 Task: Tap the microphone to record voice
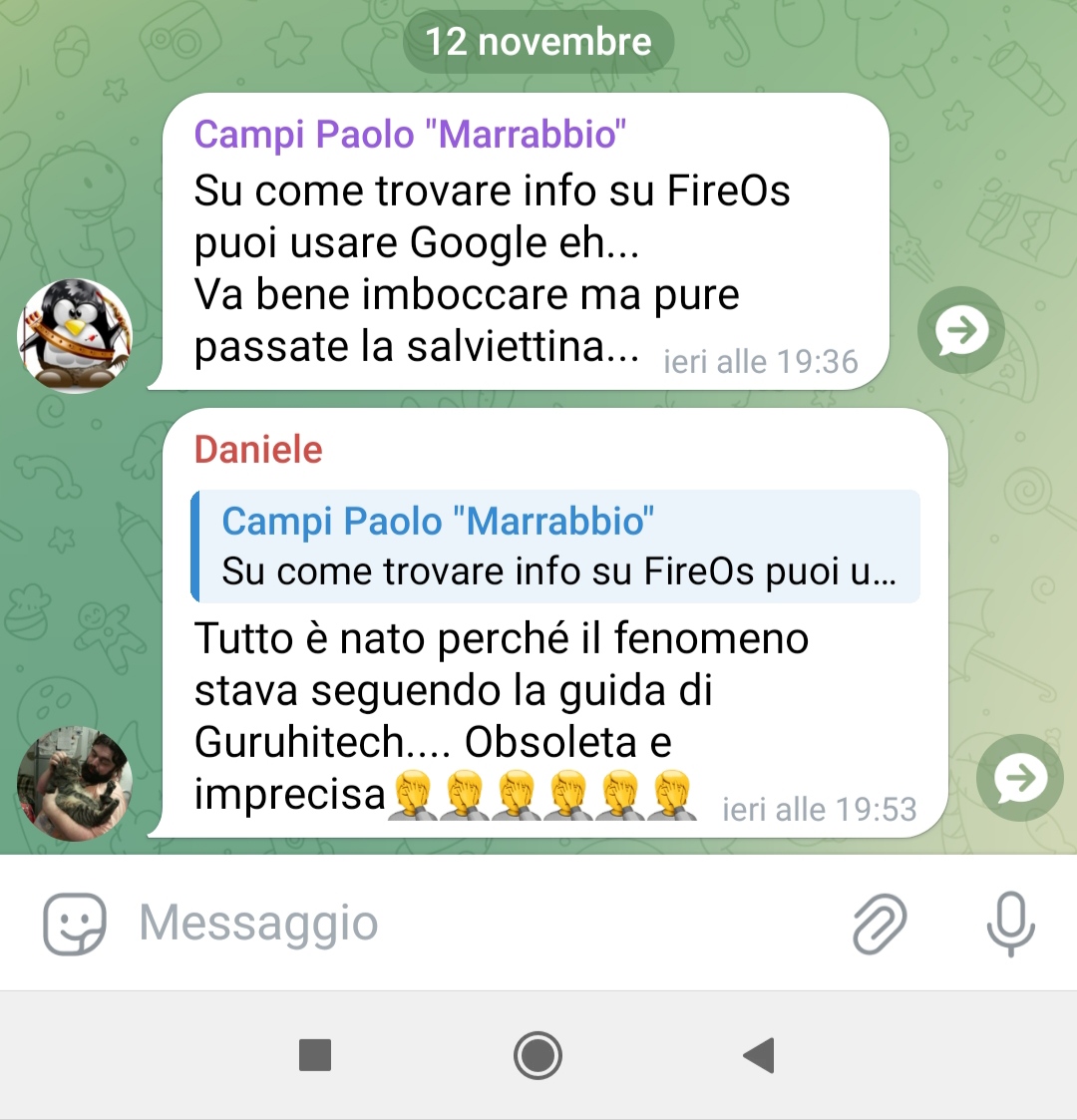pos(1010,923)
